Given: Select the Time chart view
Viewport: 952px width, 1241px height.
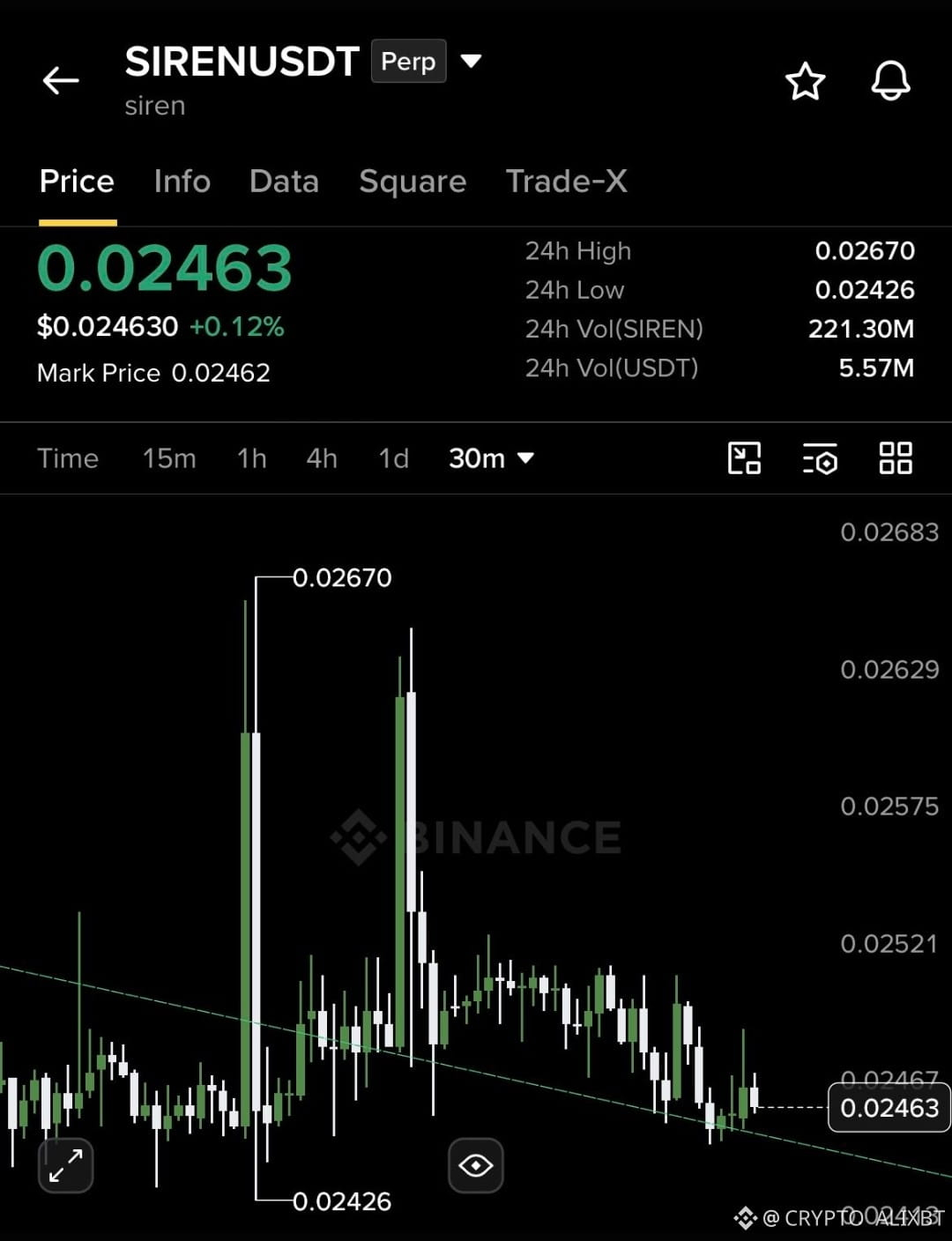Looking at the screenshot, I should [x=68, y=458].
